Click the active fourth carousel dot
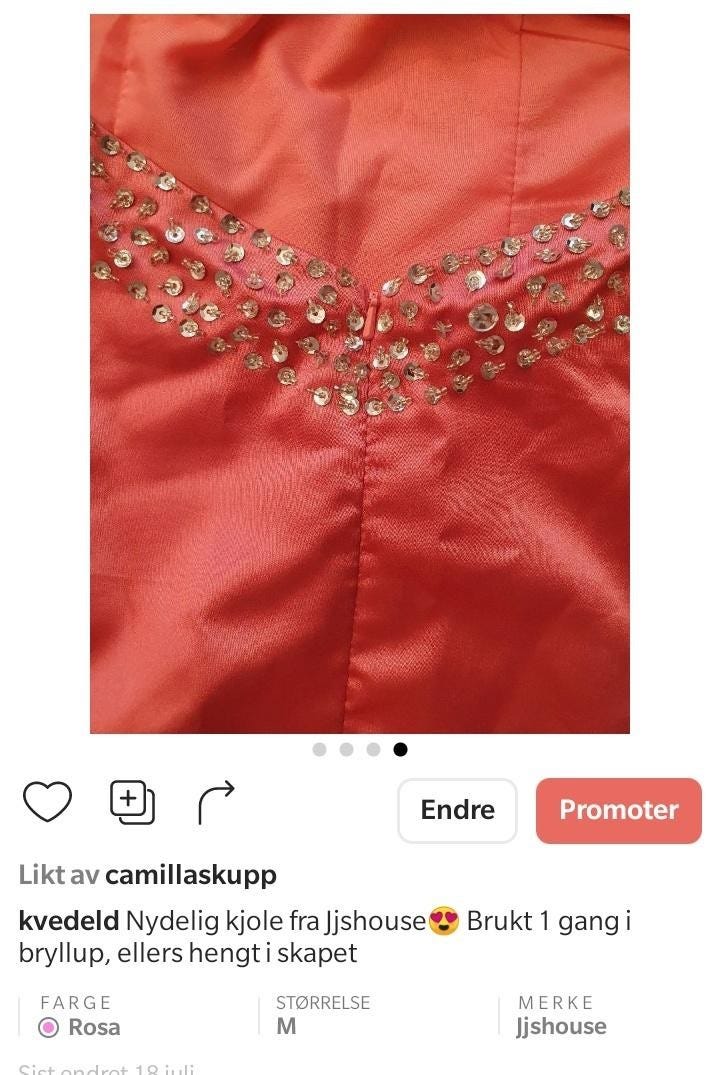720x1075 pixels. [401, 748]
